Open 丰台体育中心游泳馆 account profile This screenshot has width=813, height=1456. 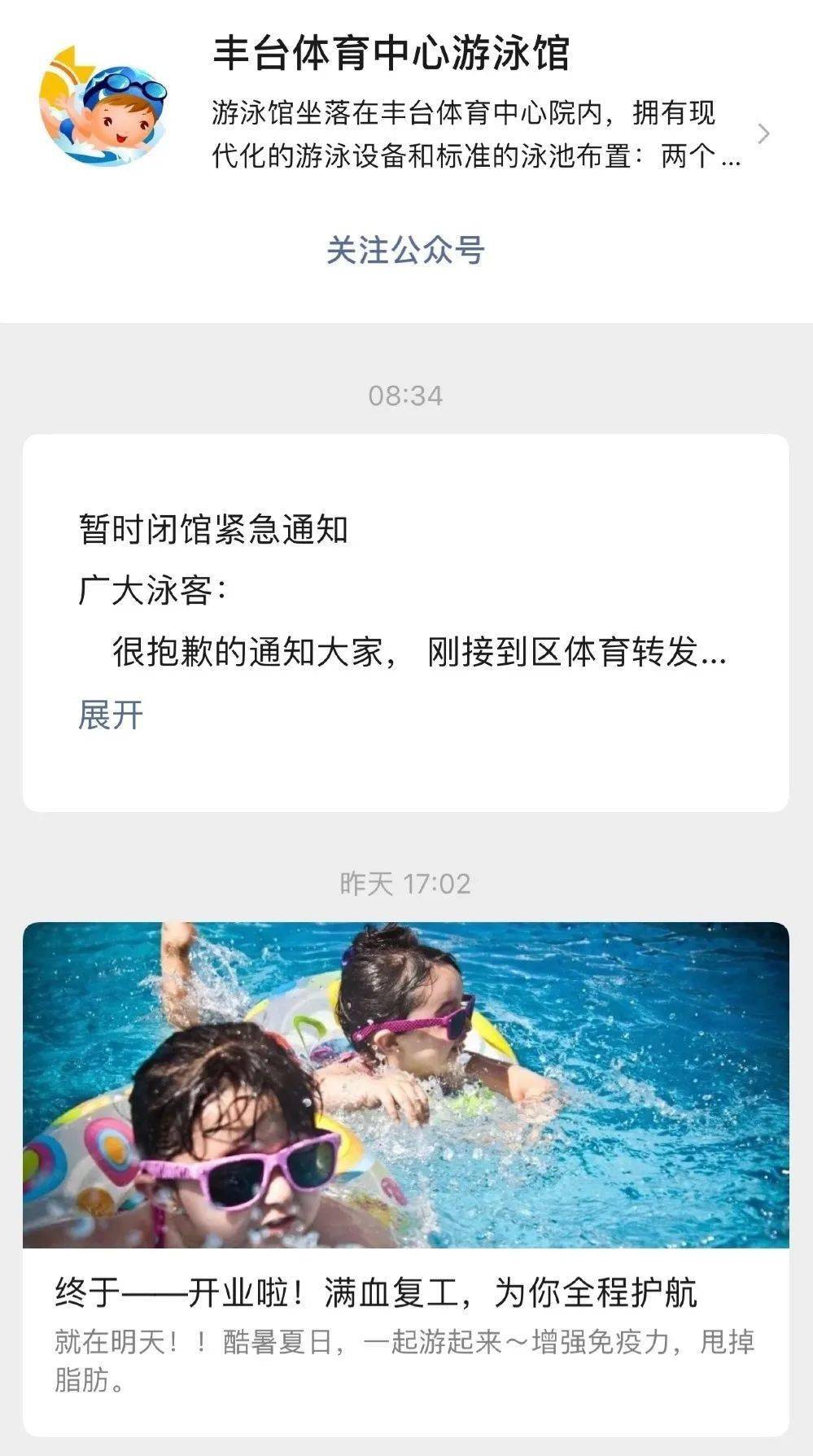tap(391, 55)
